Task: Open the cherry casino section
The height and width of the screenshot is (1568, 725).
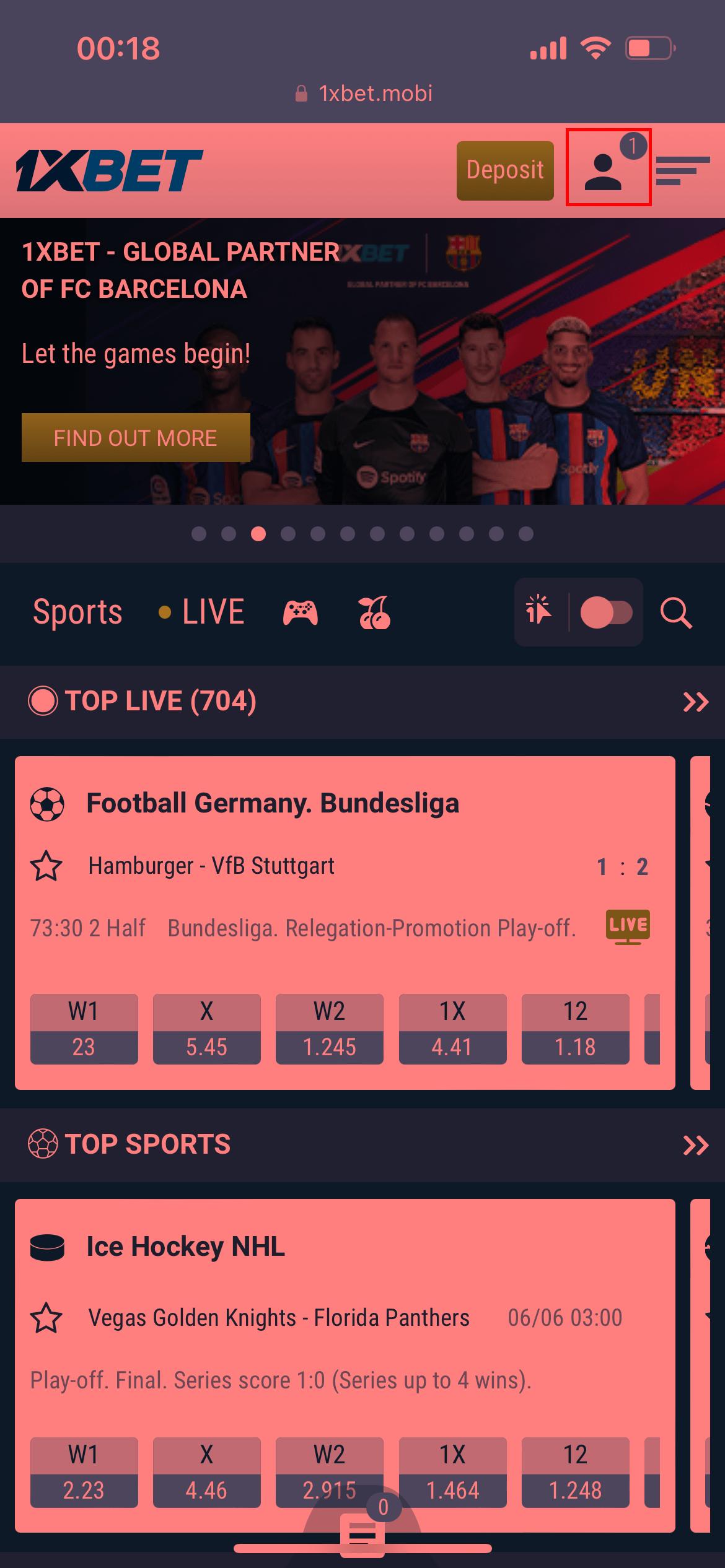Action: tap(374, 612)
